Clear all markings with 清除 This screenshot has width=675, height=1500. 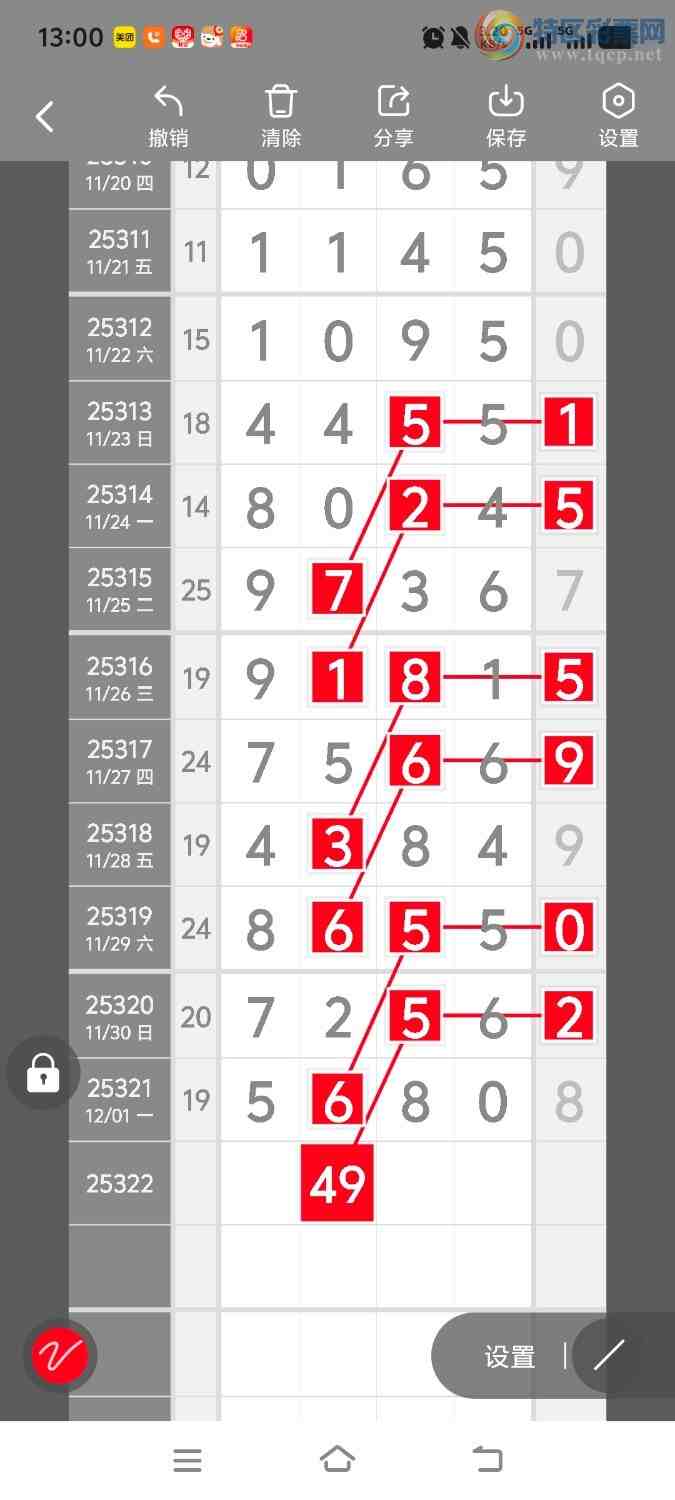[281, 117]
